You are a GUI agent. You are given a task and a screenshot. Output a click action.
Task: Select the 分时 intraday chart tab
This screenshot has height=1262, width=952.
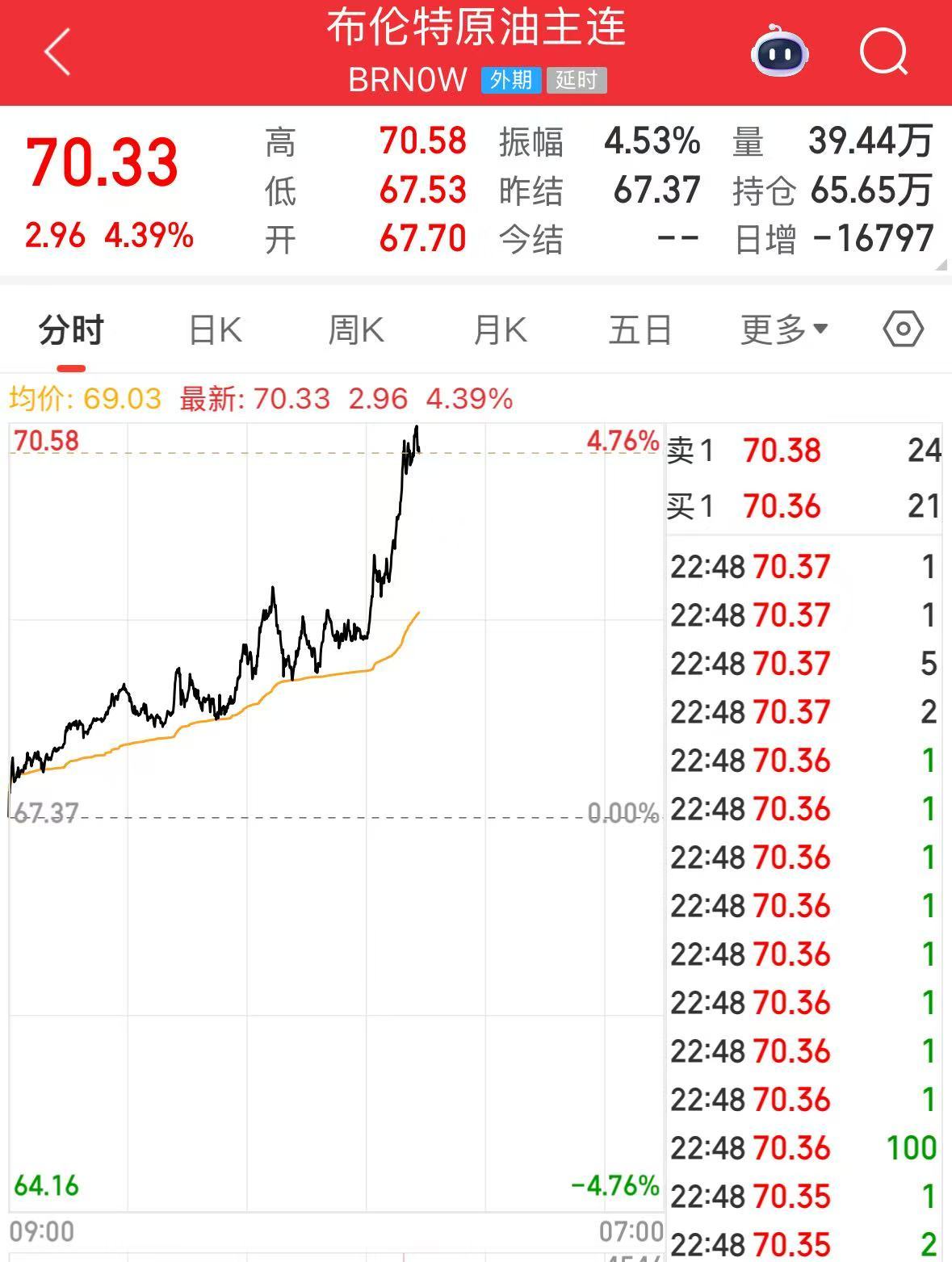[71, 329]
